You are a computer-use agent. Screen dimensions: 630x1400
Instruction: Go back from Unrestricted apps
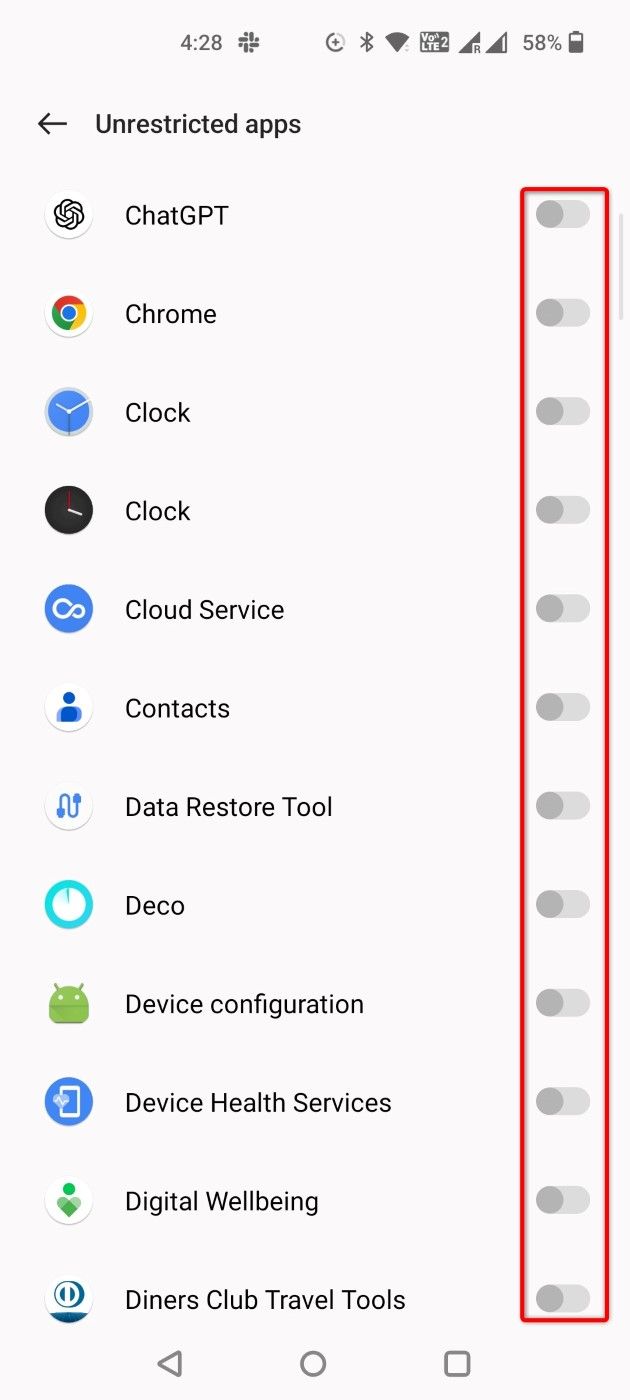coord(52,124)
